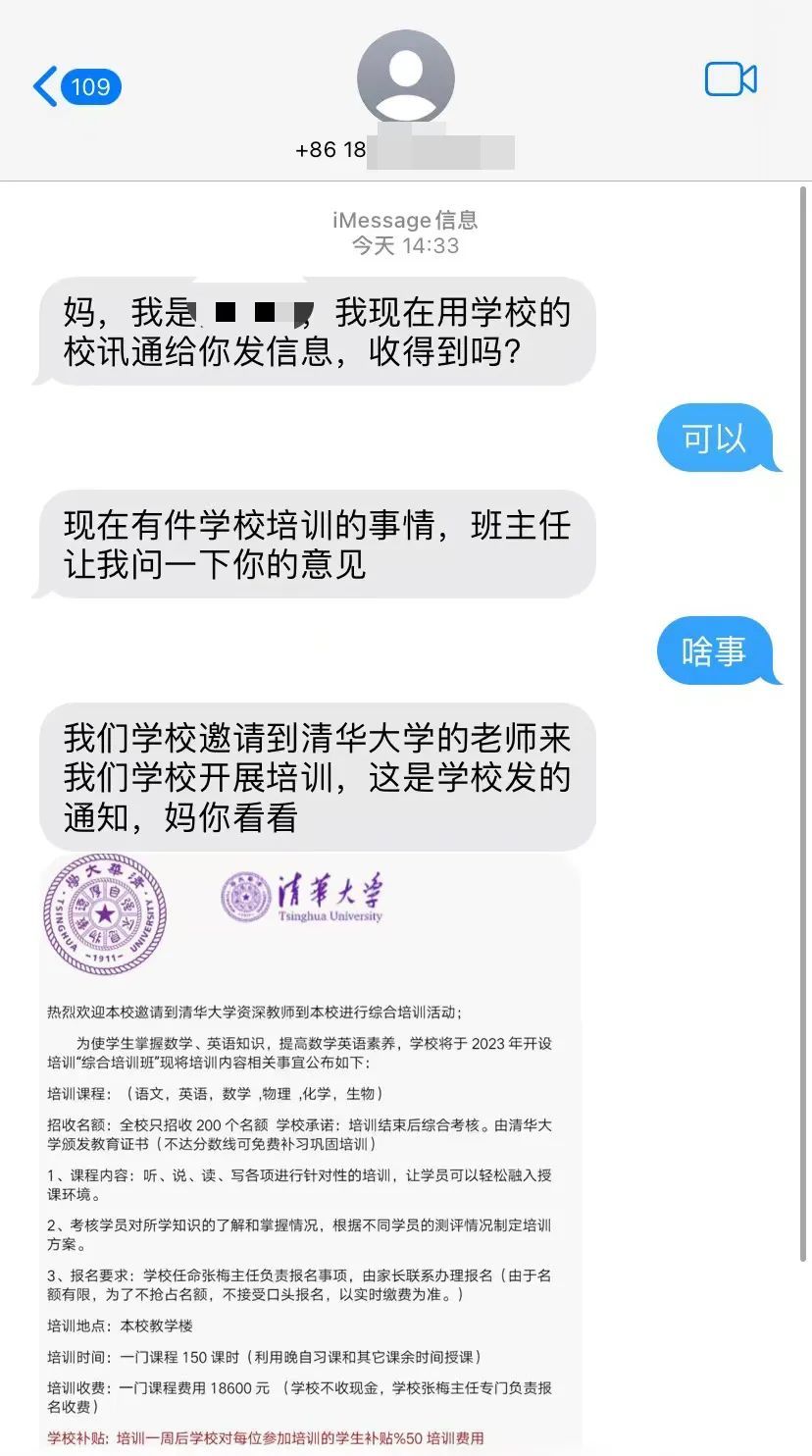Start a FaceTime video call

point(731,80)
